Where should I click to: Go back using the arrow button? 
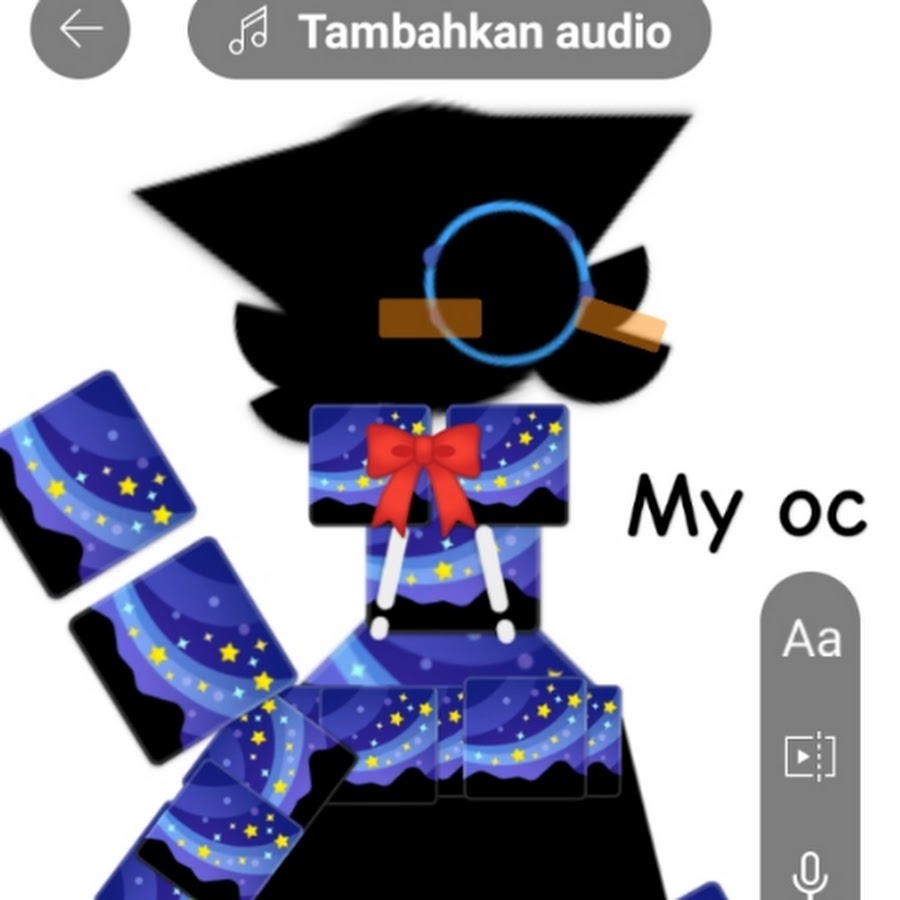pyautogui.click(x=80, y=30)
